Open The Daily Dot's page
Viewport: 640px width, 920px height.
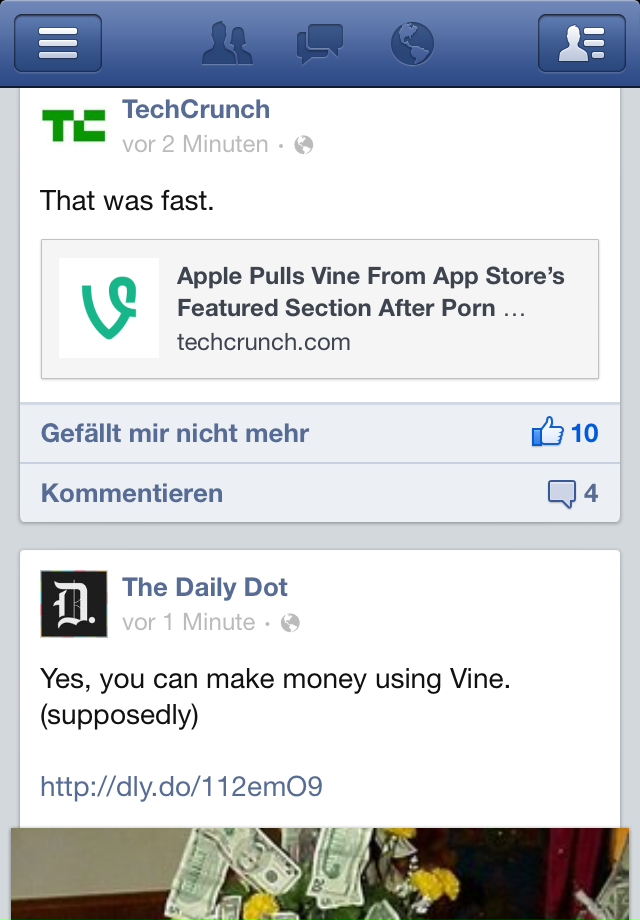pyautogui.click(x=205, y=587)
